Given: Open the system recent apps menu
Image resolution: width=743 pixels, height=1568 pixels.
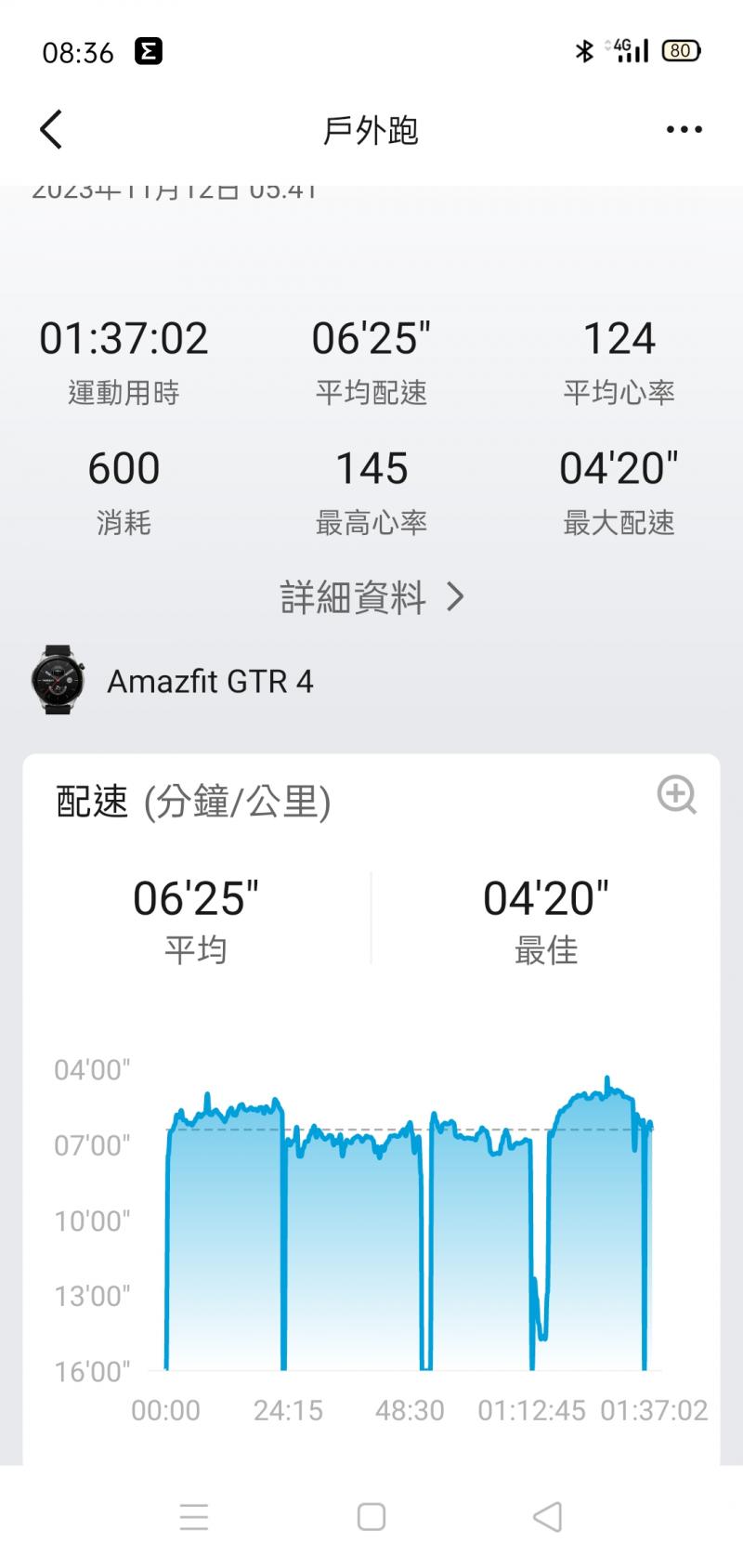Looking at the screenshot, I should coord(194,1517).
